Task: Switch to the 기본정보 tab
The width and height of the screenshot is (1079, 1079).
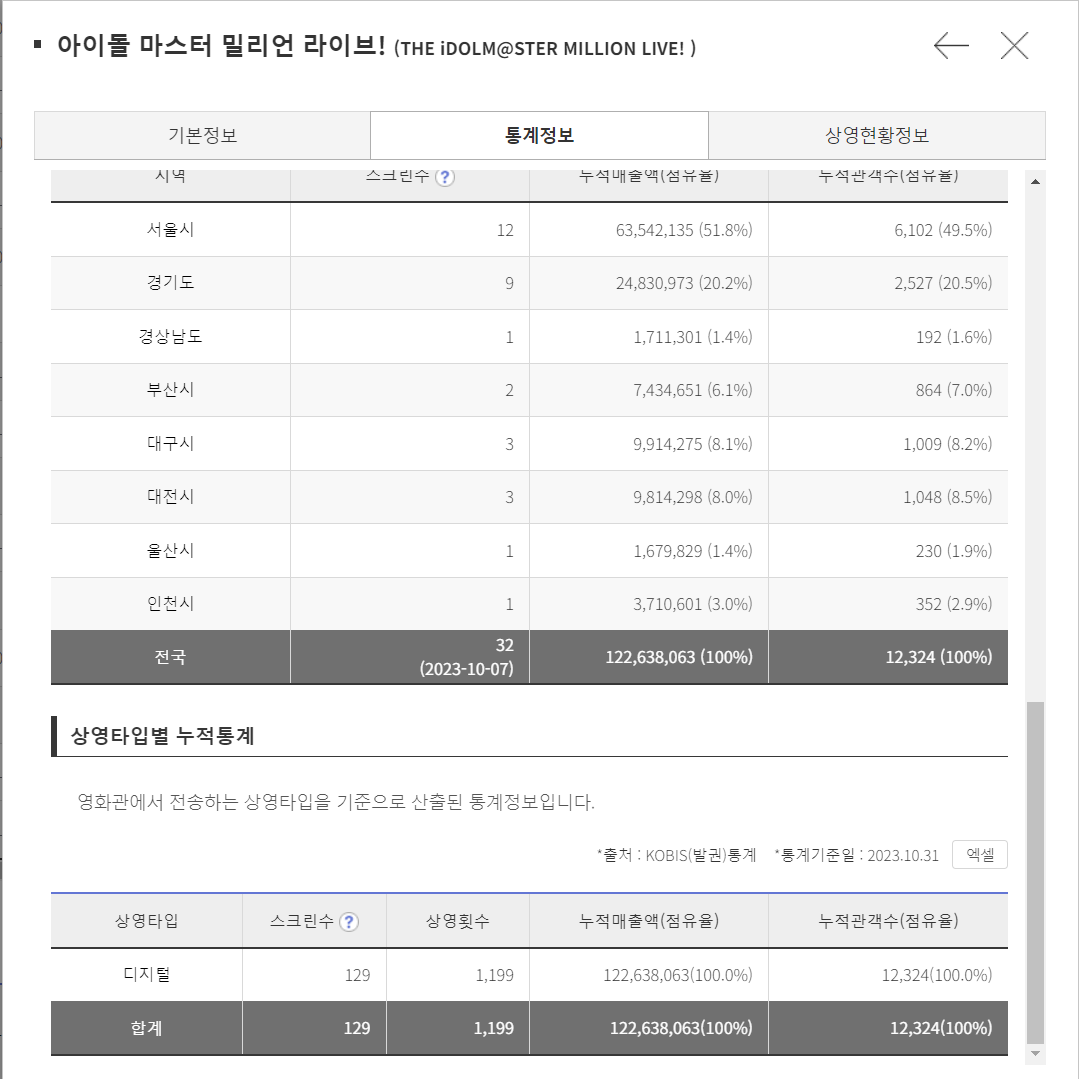Action: [202, 136]
